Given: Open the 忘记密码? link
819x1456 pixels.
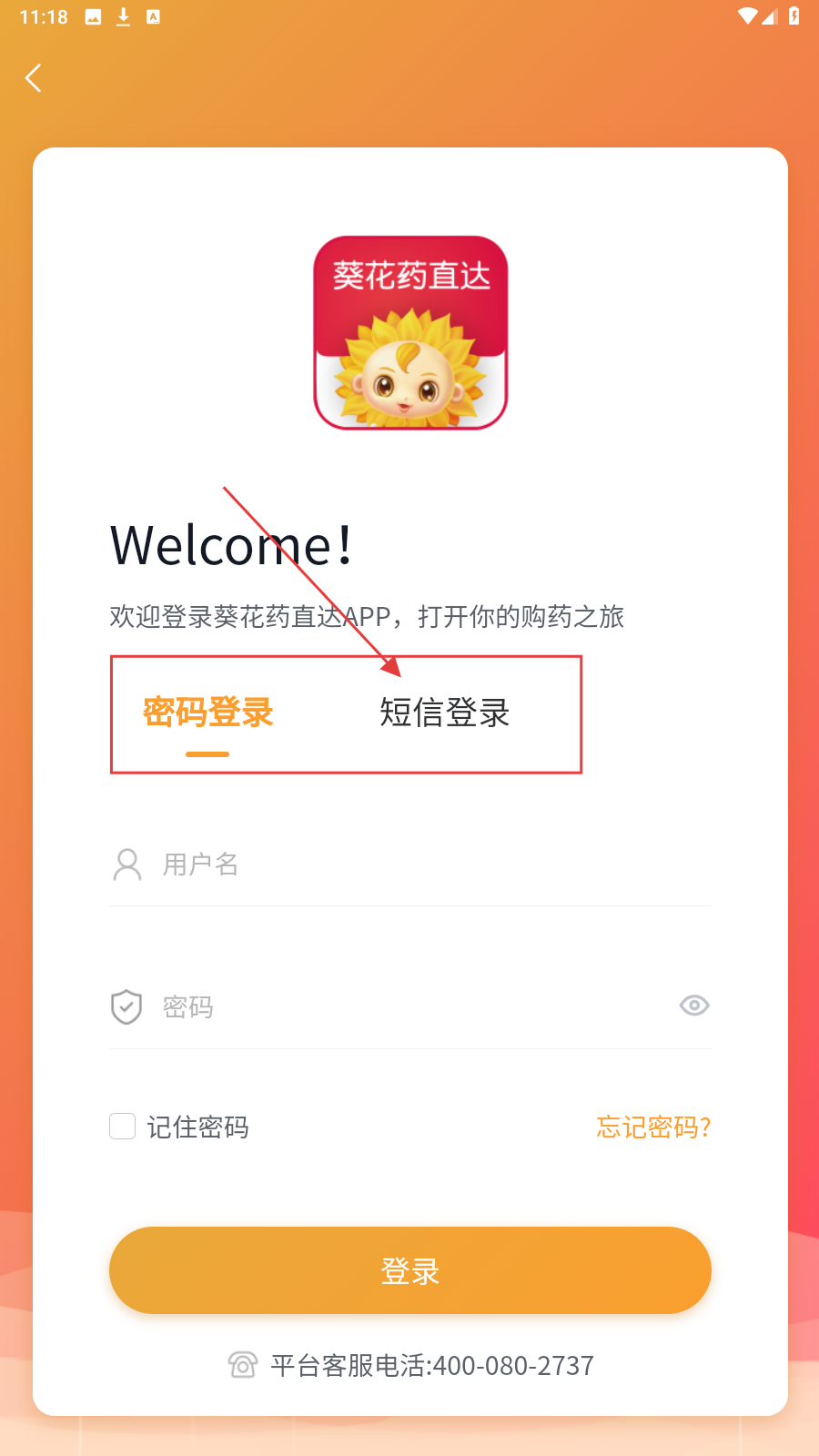Looking at the screenshot, I should (653, 1127).
